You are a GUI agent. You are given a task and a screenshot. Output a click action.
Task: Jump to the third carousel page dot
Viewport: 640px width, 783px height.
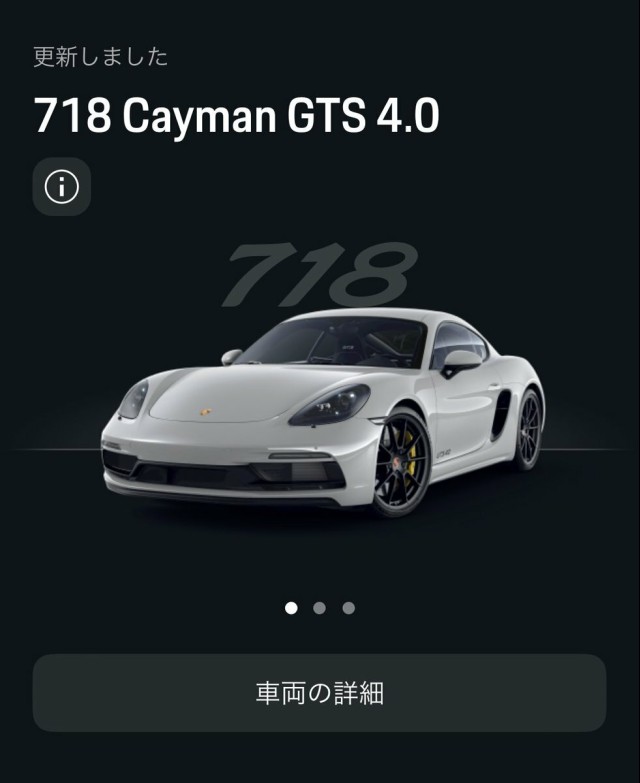point(348,607)
